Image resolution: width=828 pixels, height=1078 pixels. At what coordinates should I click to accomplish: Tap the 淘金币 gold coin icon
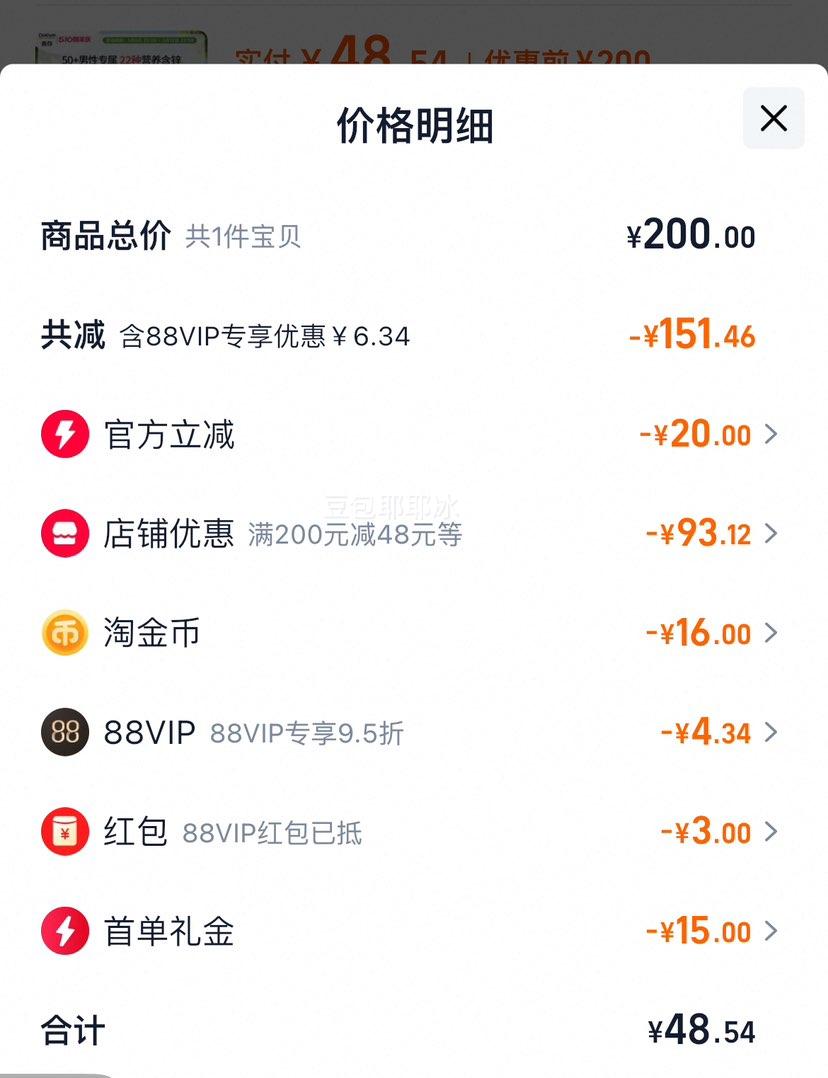point(64,633)
